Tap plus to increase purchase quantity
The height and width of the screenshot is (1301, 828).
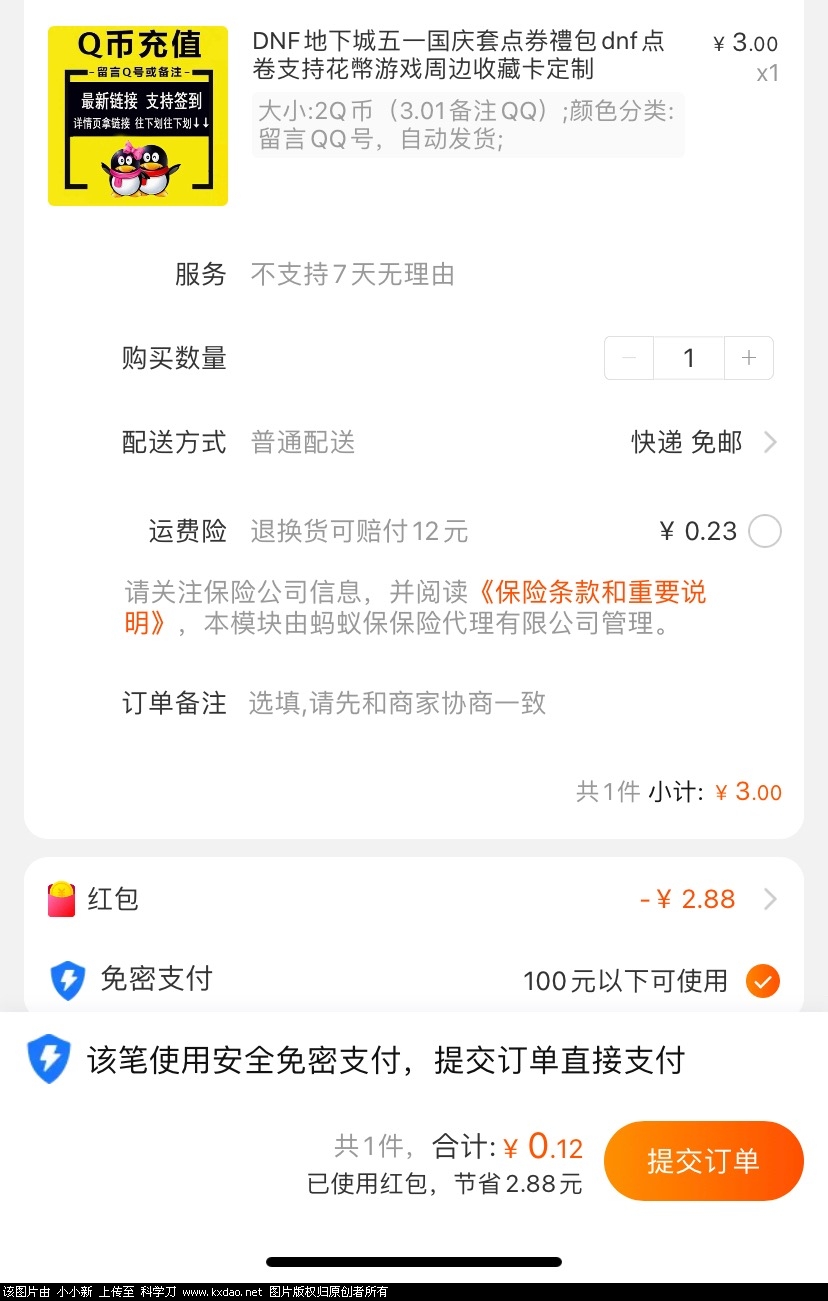(x=749, y=357)
